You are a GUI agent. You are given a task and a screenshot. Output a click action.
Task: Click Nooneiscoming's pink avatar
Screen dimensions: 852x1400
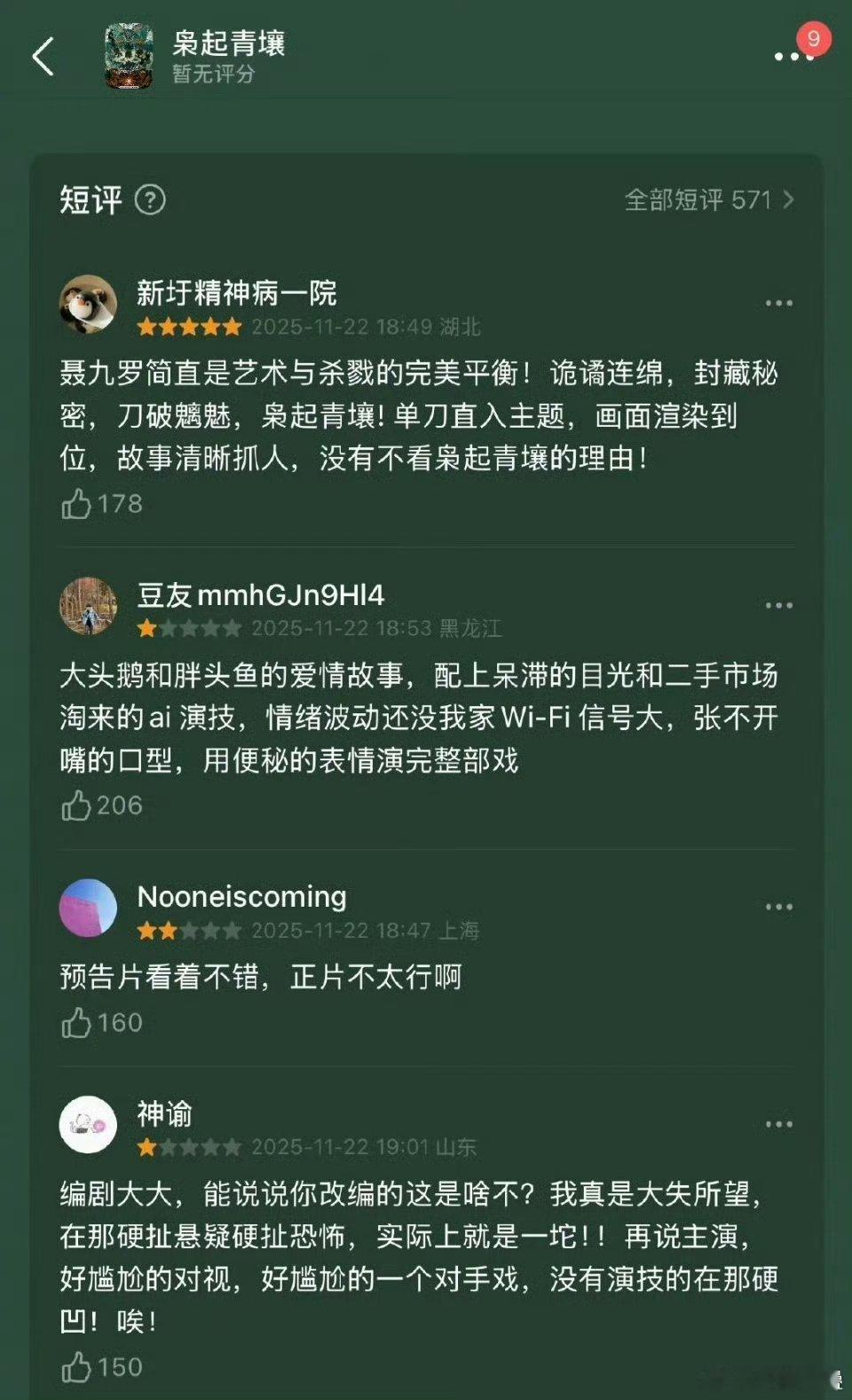coord(89,907)
